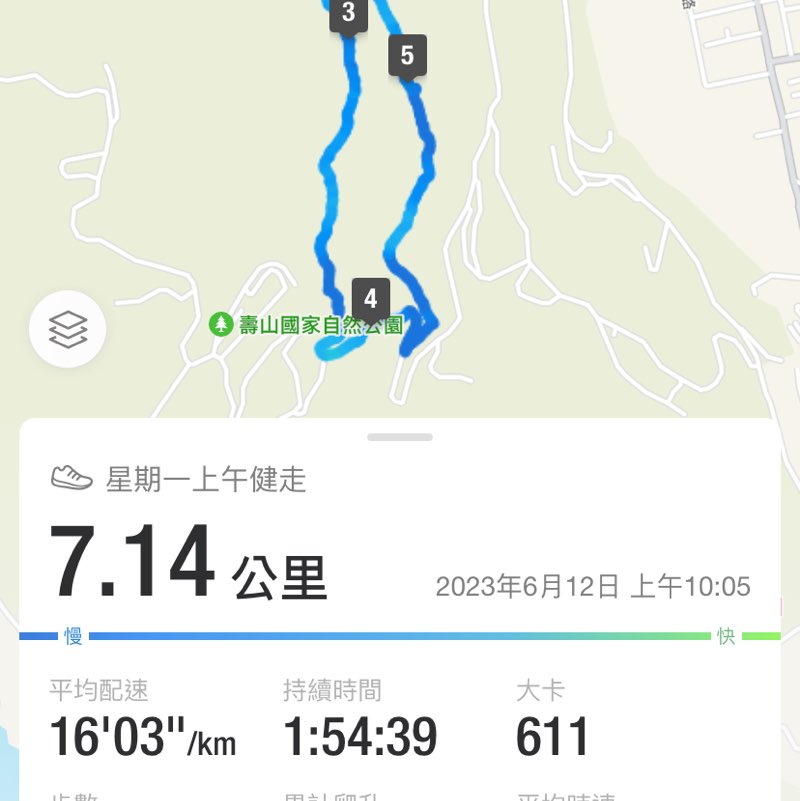Select kilometer marker 3 on route
The image size is (800, 801).
click(x=347, y=13)
